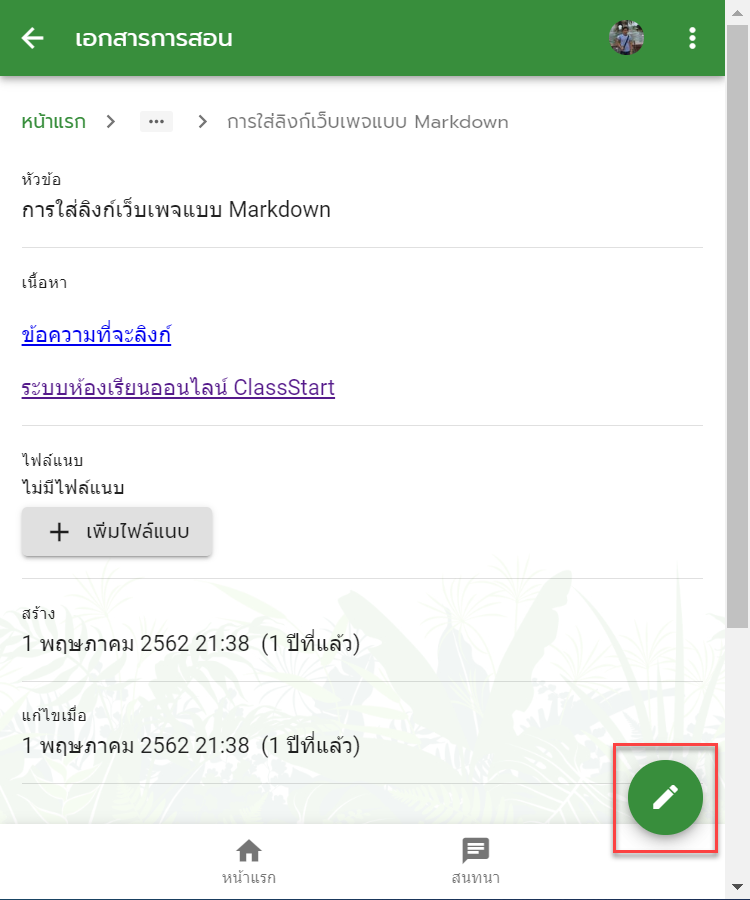Switch to the หน้าแรก bottom tab

point(249,862)
